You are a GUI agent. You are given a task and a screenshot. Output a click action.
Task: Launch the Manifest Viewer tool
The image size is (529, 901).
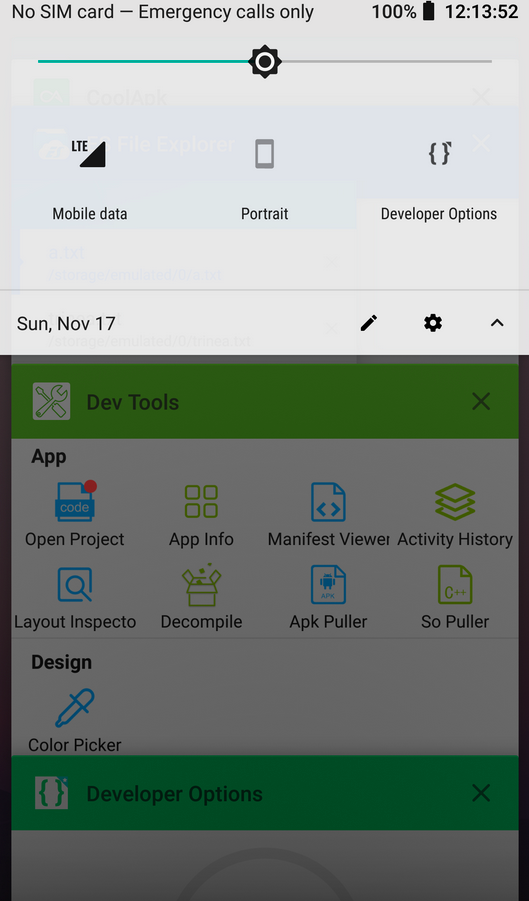[x=328, y=515]
